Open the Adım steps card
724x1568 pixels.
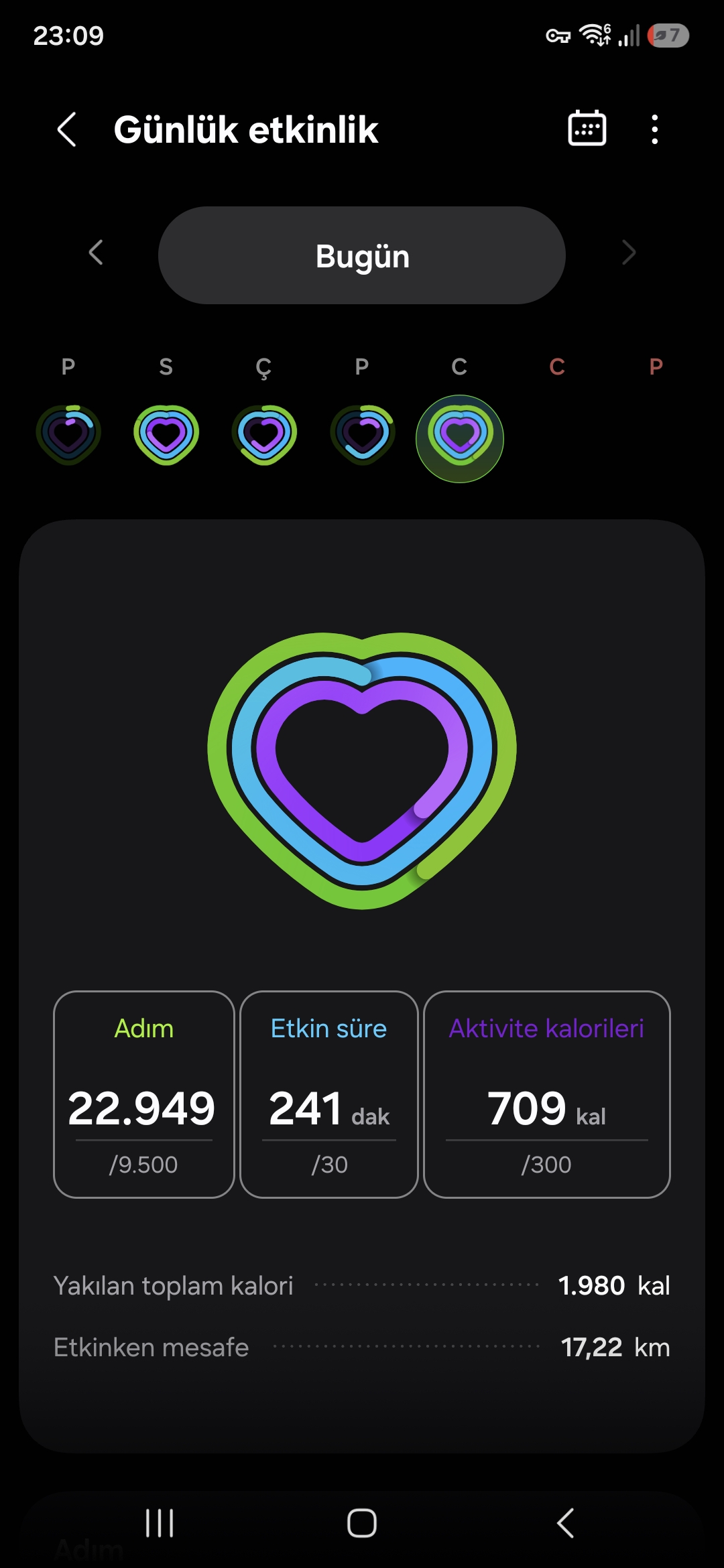[144, 1094]
